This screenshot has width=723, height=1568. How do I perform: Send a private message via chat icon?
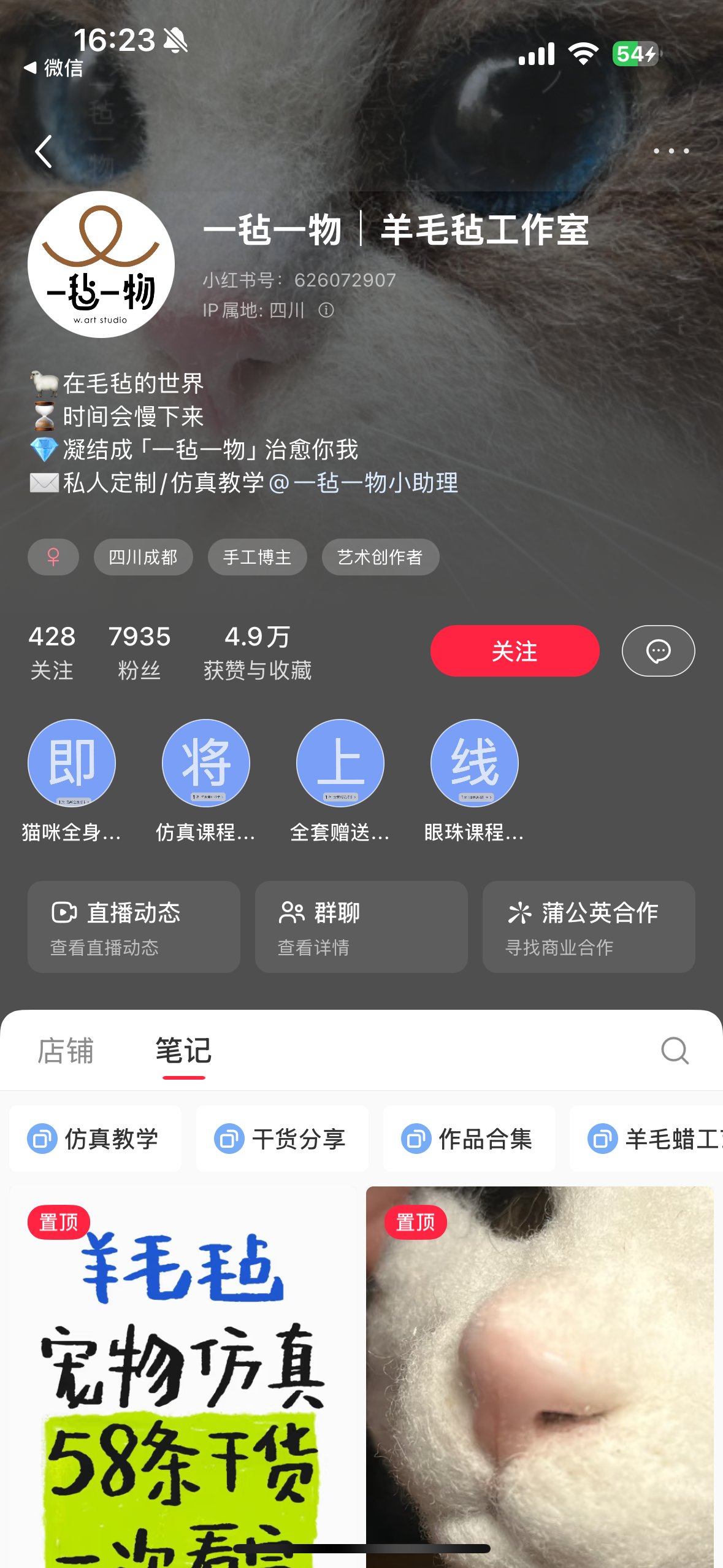[658, 651]
